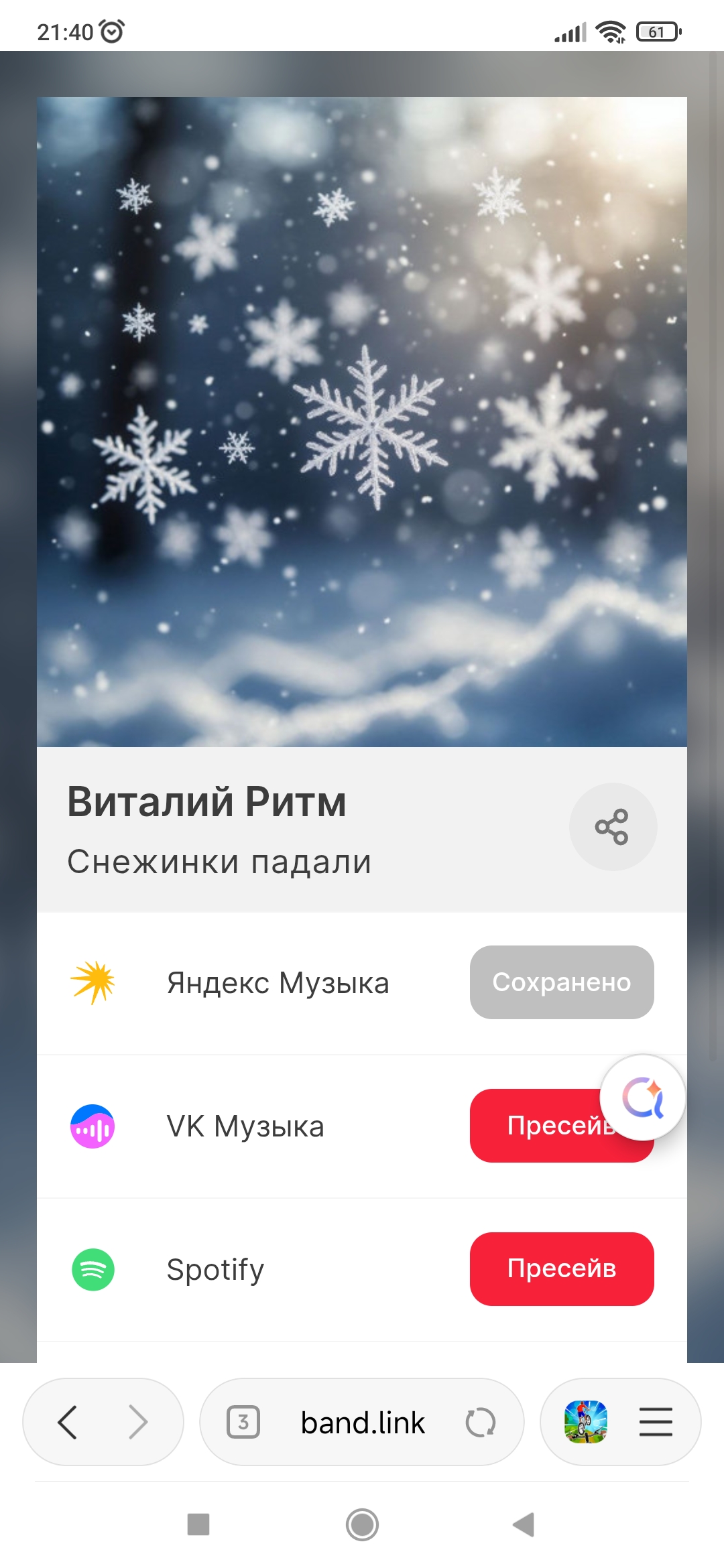Go to the phone's home screen
Viewport: 724px width, 1568px height.
pyautogui.click(x=362, y=1525)
